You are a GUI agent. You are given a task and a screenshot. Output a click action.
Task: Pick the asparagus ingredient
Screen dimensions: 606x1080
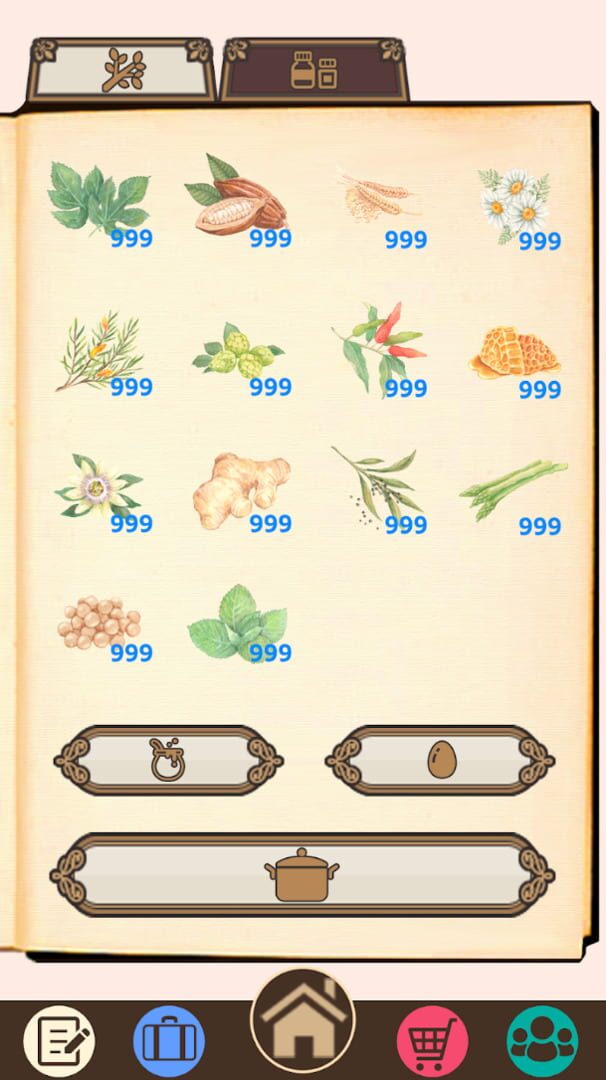[x=514, y=493]
